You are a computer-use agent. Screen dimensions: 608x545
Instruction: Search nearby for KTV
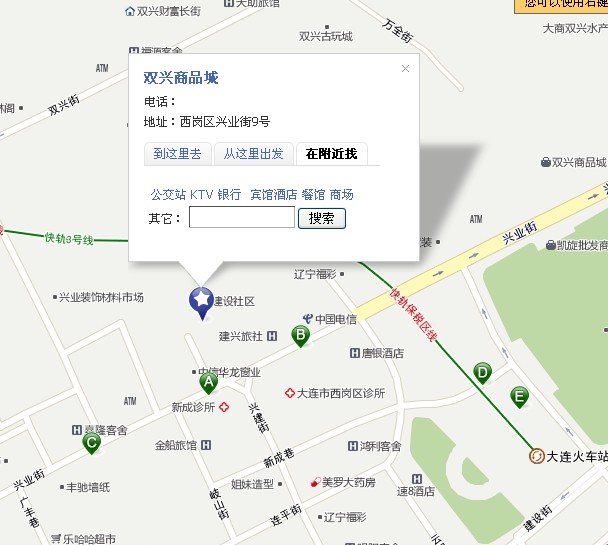click(x=201, y=194)
